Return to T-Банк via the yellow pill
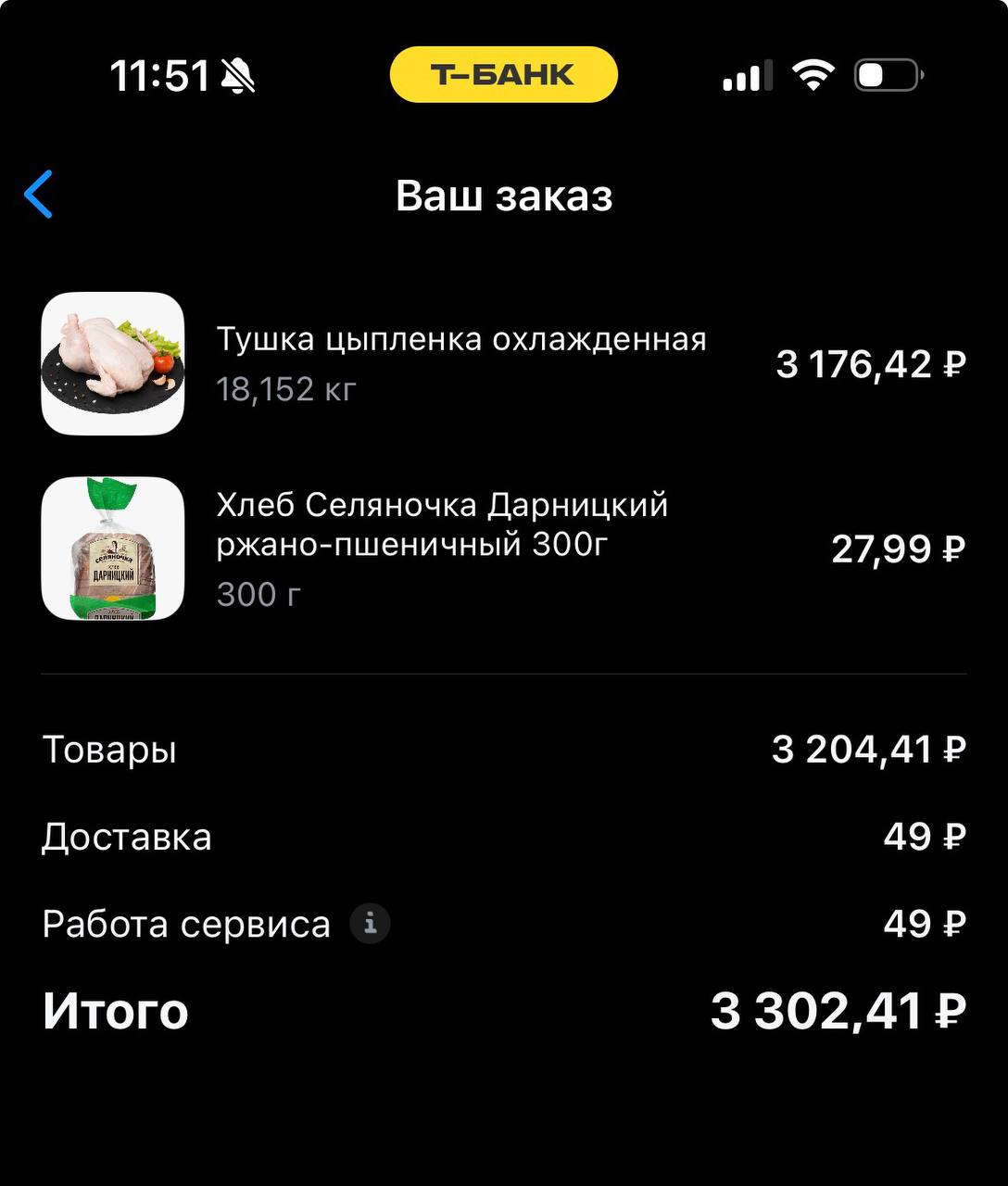This screenshot has height=1186, width=1008. pyautogui.click(x=503, y=74)
